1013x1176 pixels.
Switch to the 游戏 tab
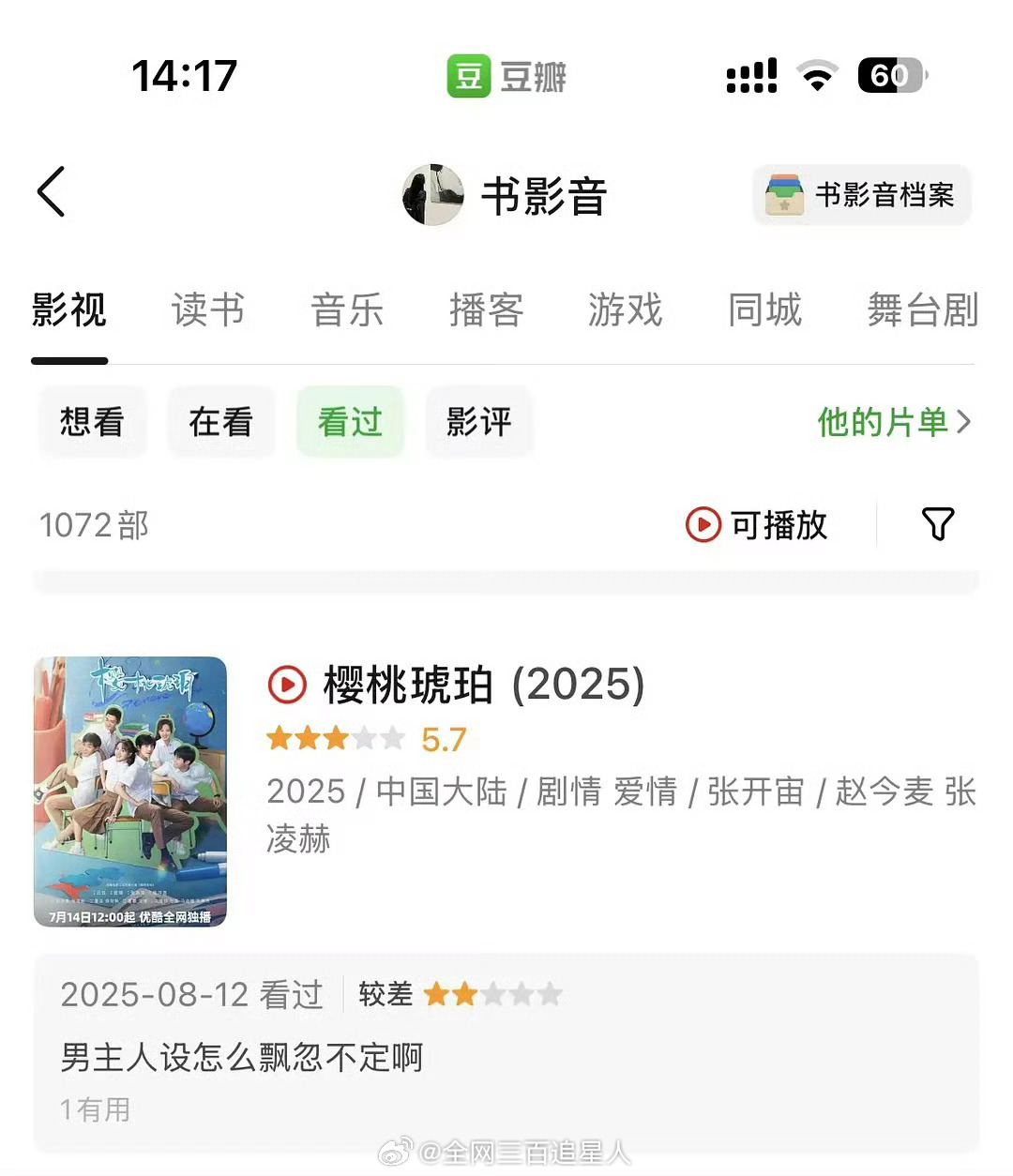point(625,310)
